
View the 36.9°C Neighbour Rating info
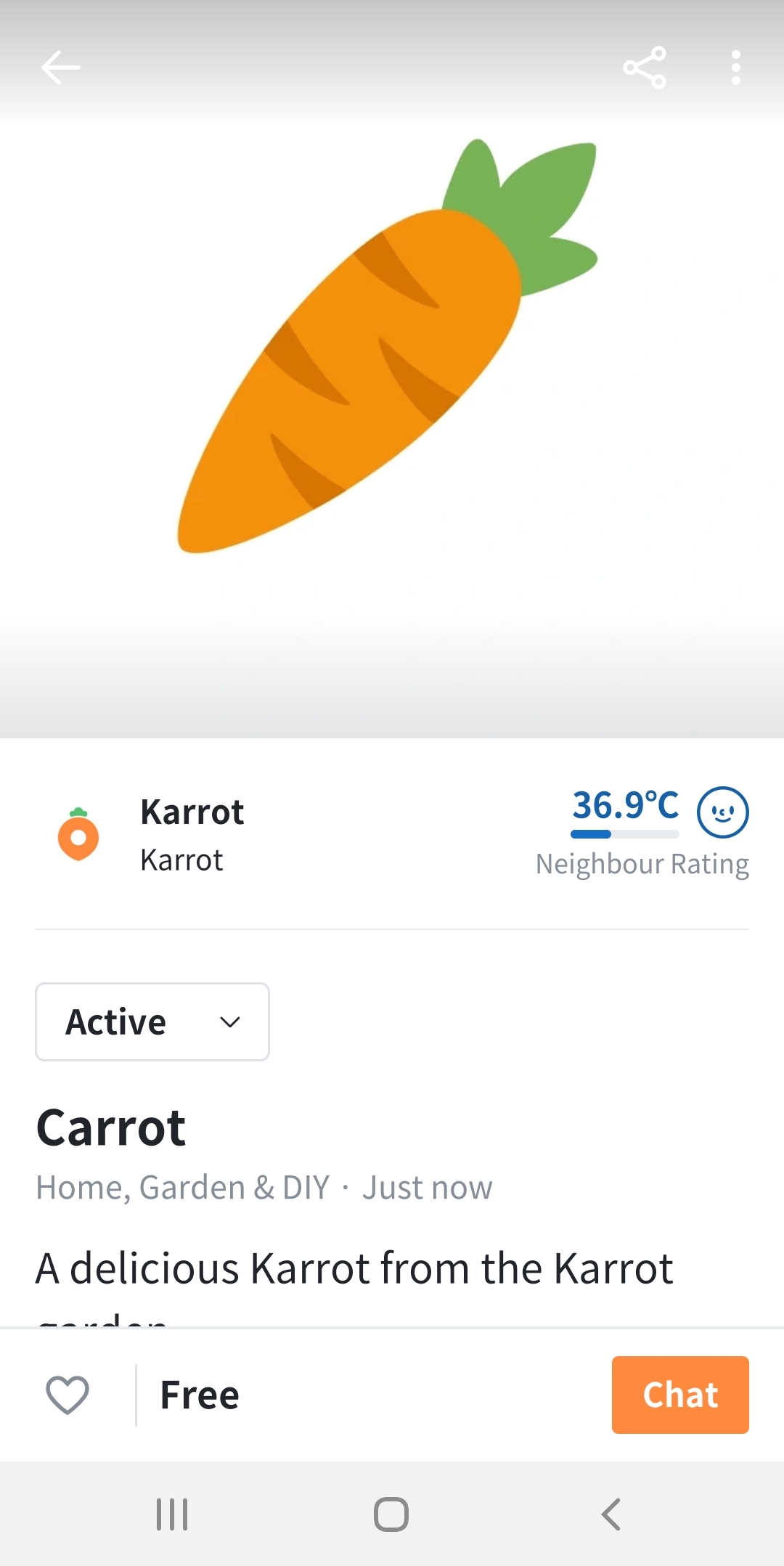pos(642,833)
